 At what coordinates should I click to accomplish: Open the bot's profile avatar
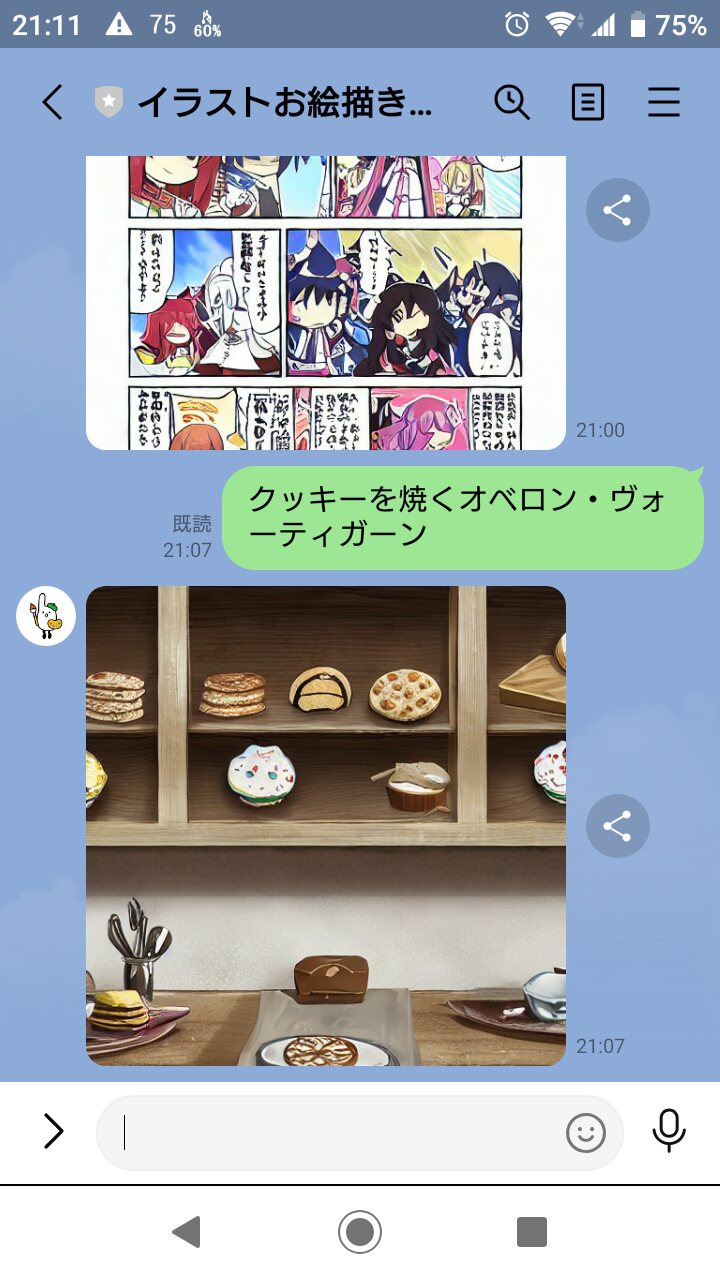click(x=46, y=616)
